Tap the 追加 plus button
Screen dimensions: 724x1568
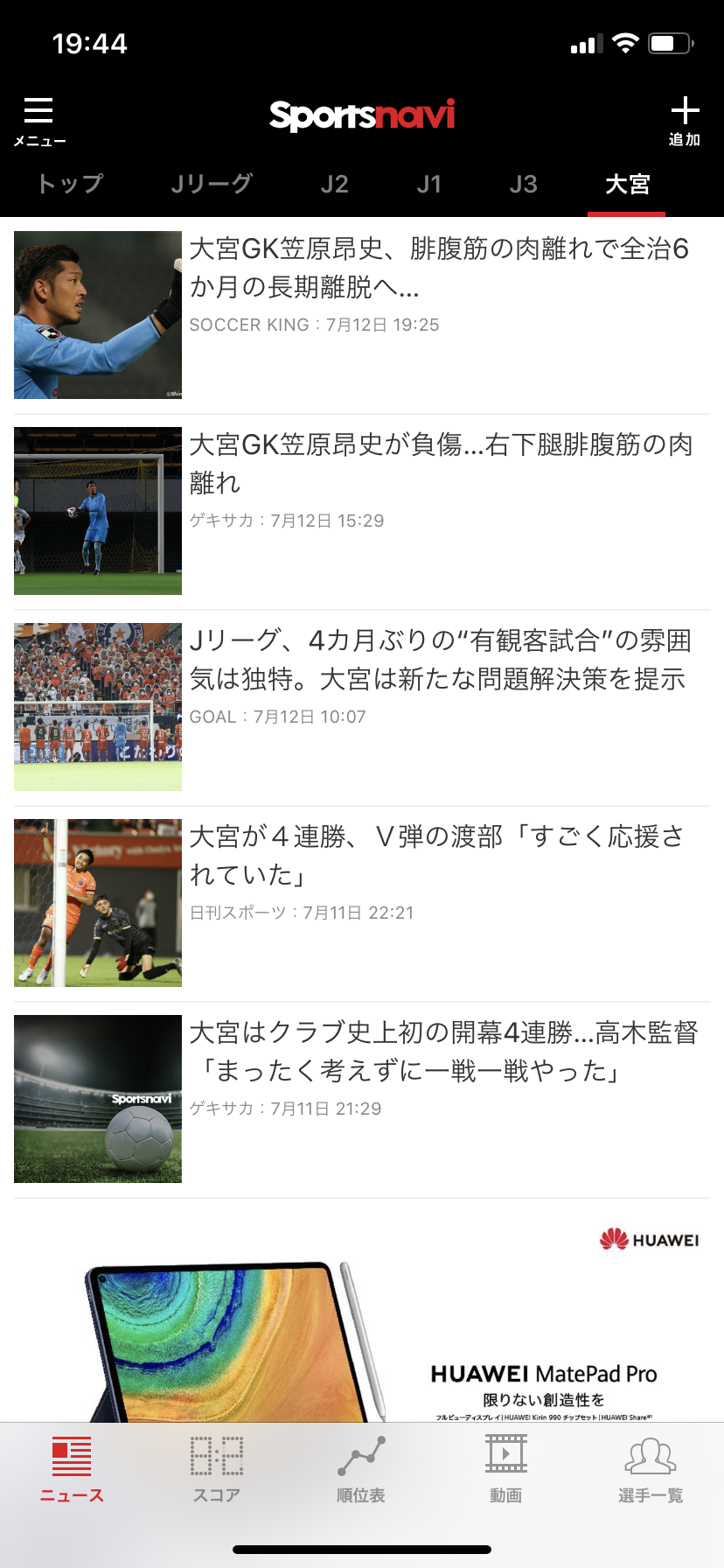tap(685, 120)
